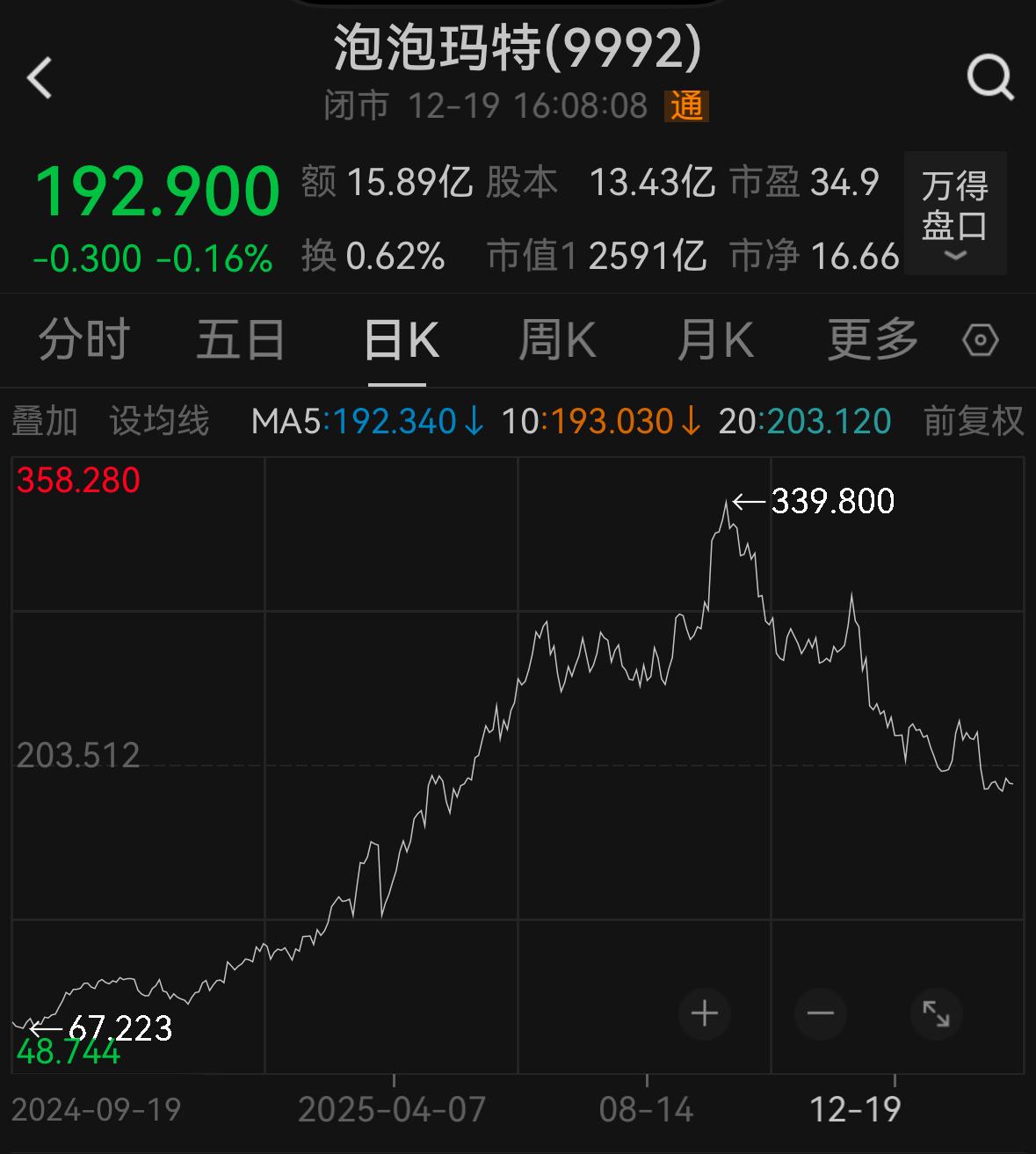The width and height of the screenshot is (1036, 1154).
Task: Switch to the 周K chart tab
Action: (x=557, y=340)
